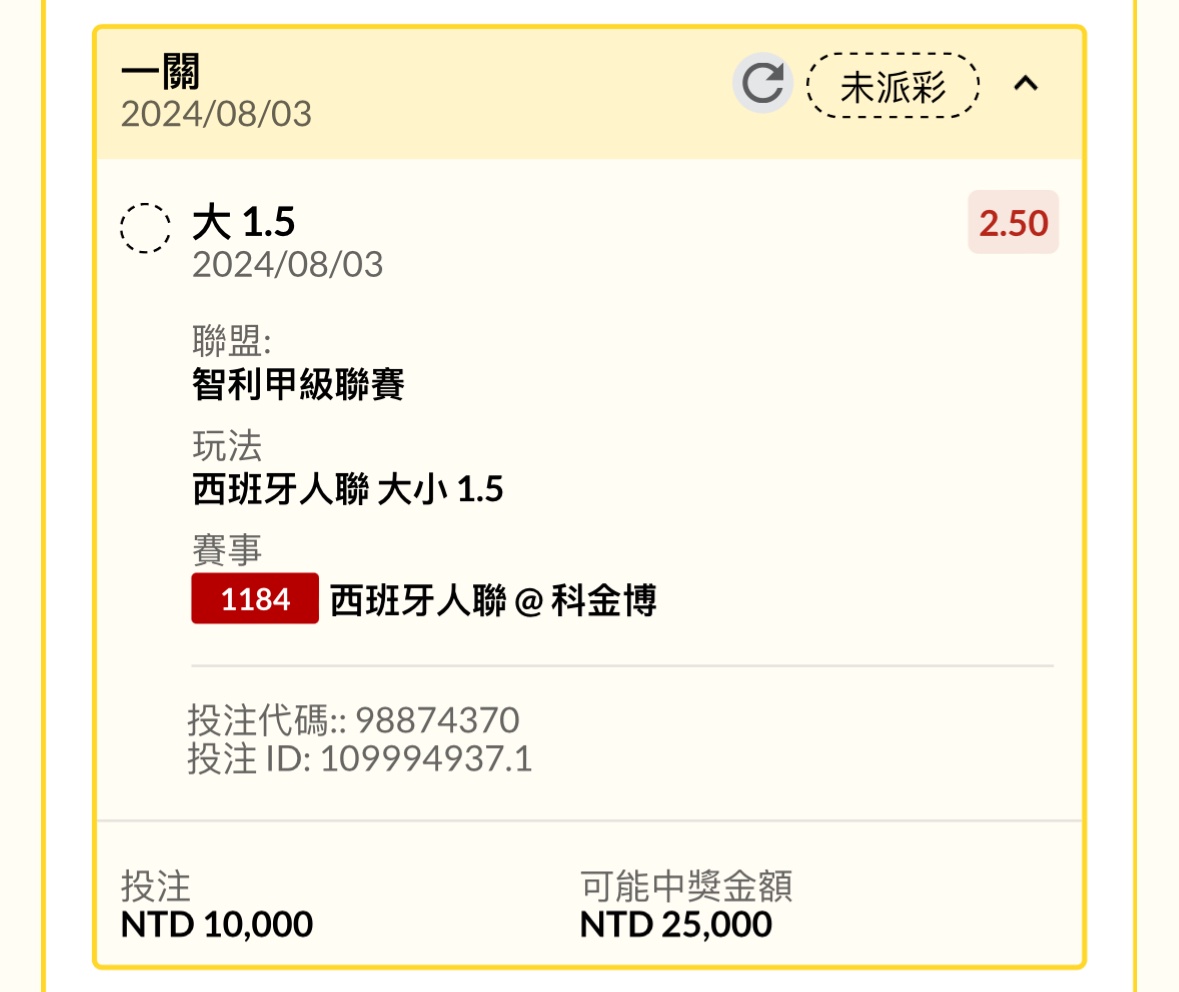The height and width of the screenshot is (992, 1179).
Task: Collapse the 一關 bet details
Action: click(1026, 85)
